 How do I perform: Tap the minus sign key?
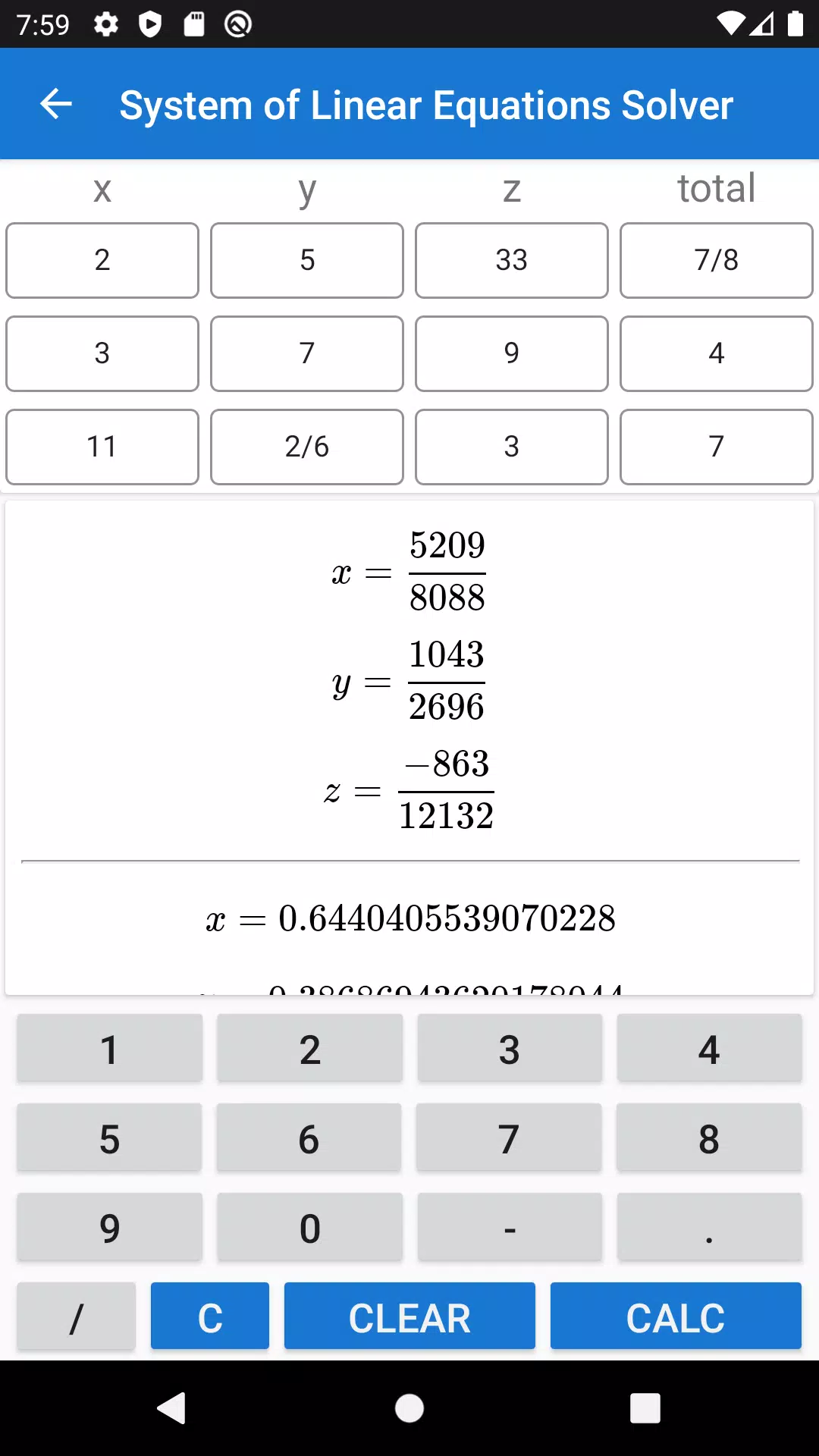click(510, 1226)
